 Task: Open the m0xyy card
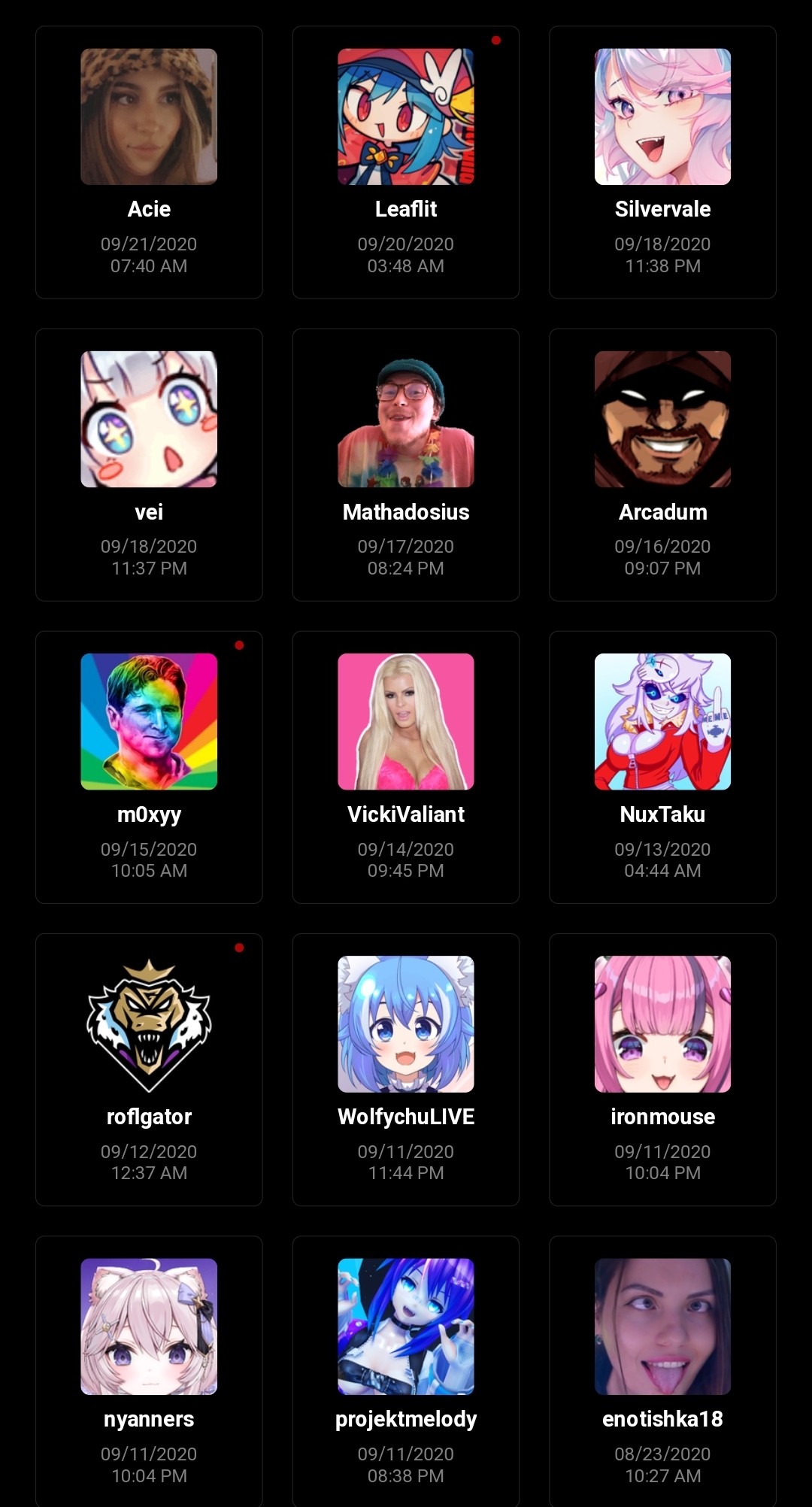click(x=149, y=767)
